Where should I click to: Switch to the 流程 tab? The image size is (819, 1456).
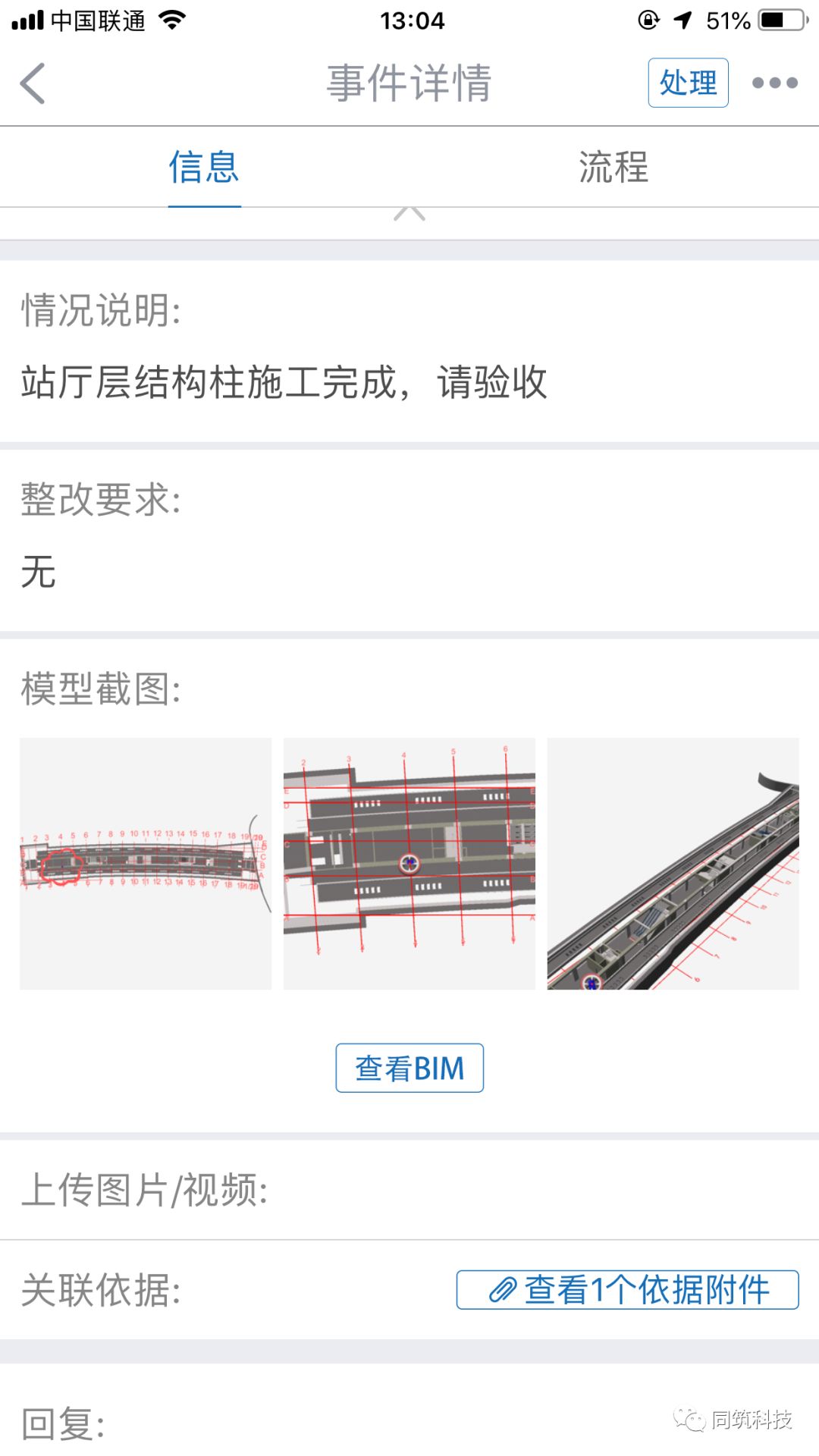coord(613,167)
